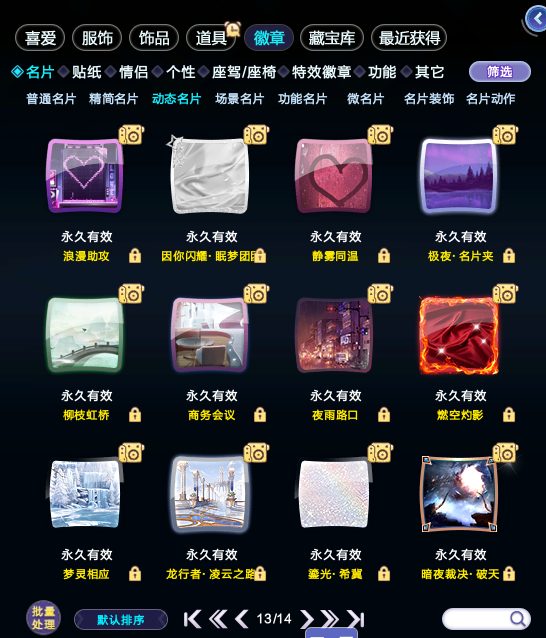
Task: Open the 藏宝库 tab
Action: [x=331, y=38]
